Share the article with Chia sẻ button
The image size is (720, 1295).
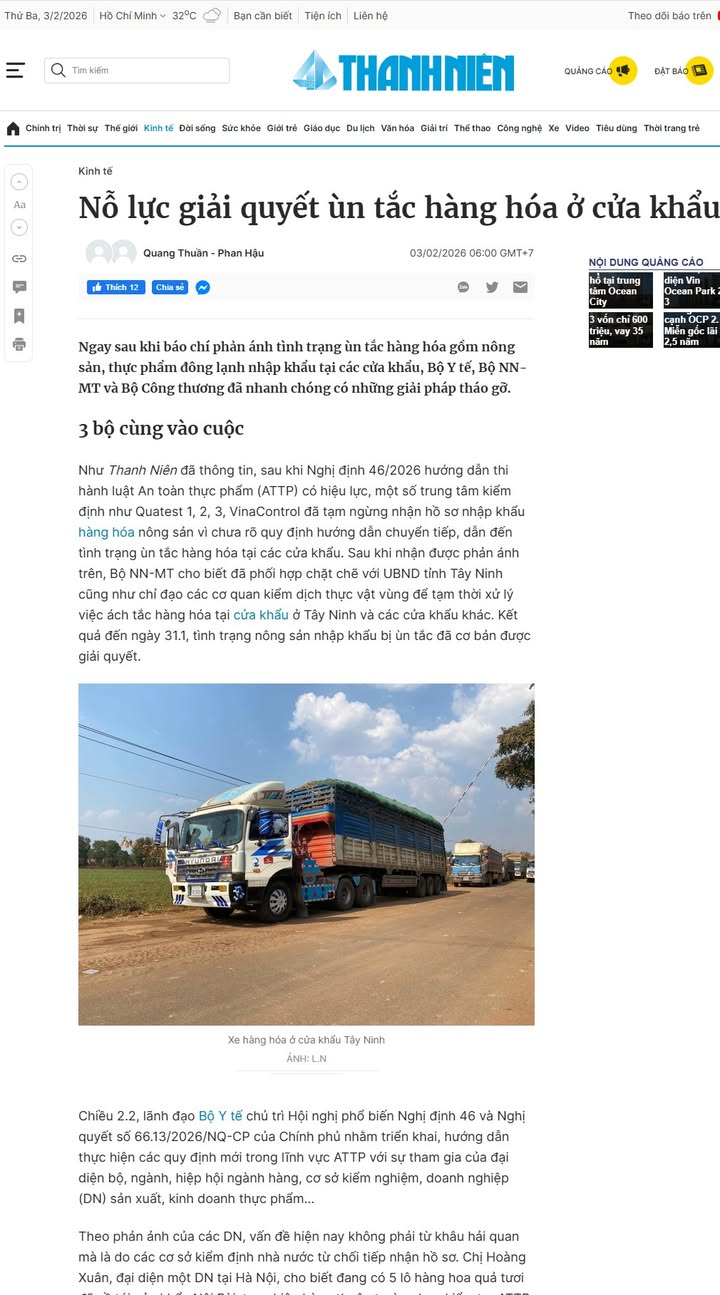tap(170, 287)
